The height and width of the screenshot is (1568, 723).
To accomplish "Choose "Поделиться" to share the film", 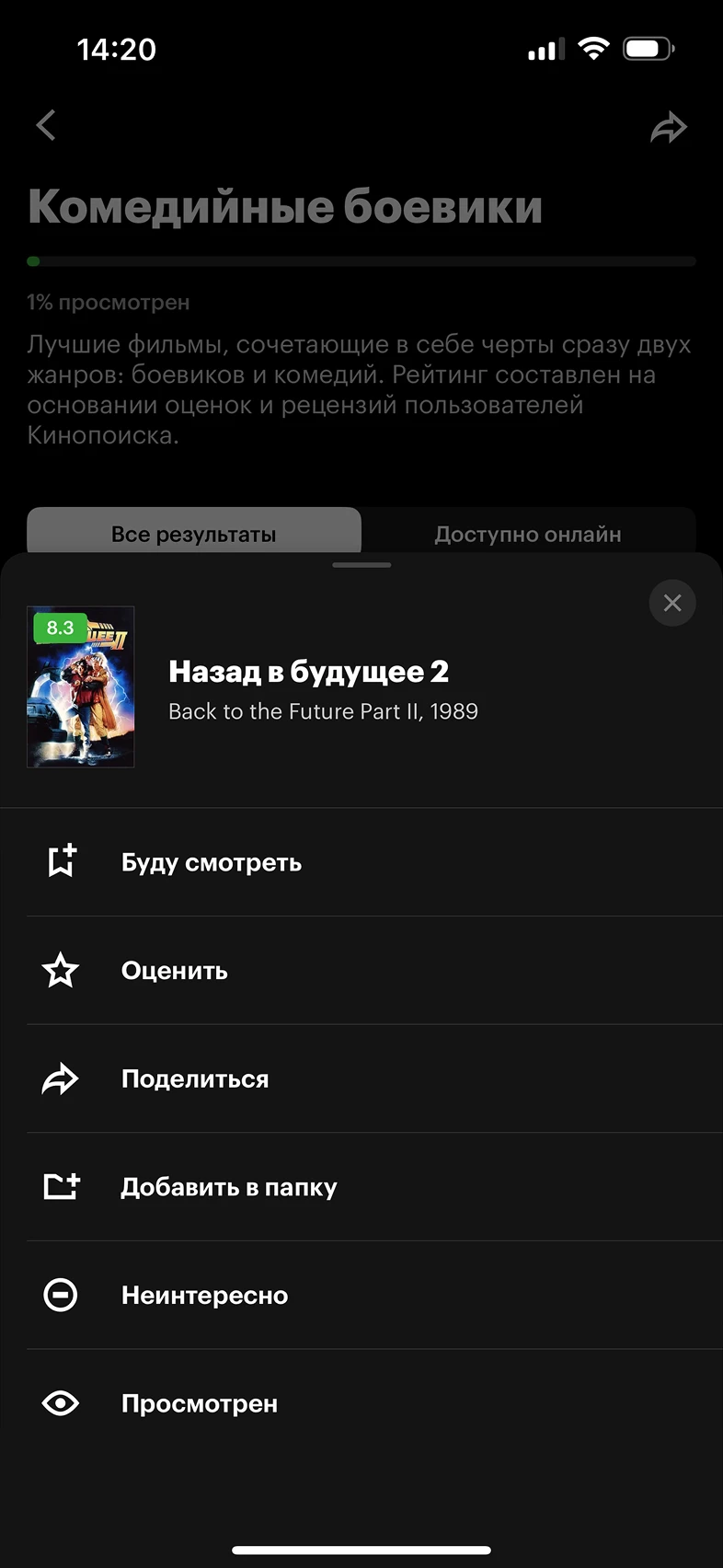I will [x=195, y=1079].
